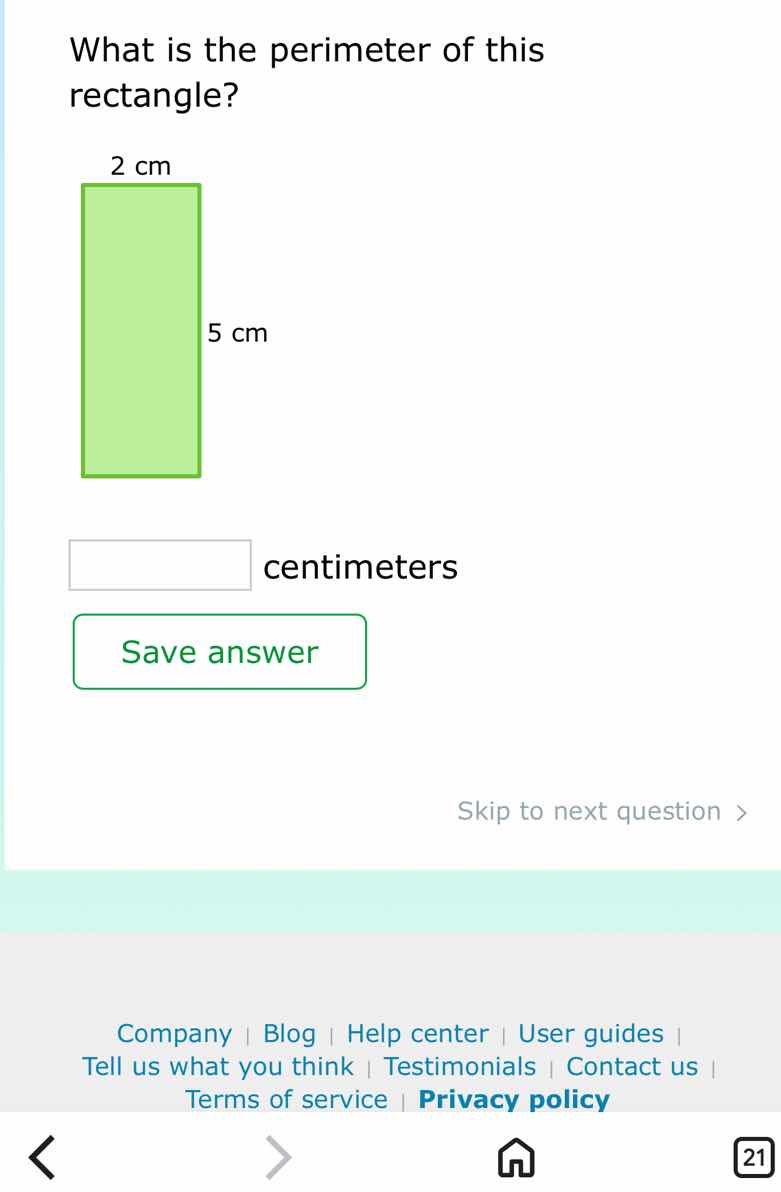
Task: Click inside the answer input box
Action: point(159,565)
